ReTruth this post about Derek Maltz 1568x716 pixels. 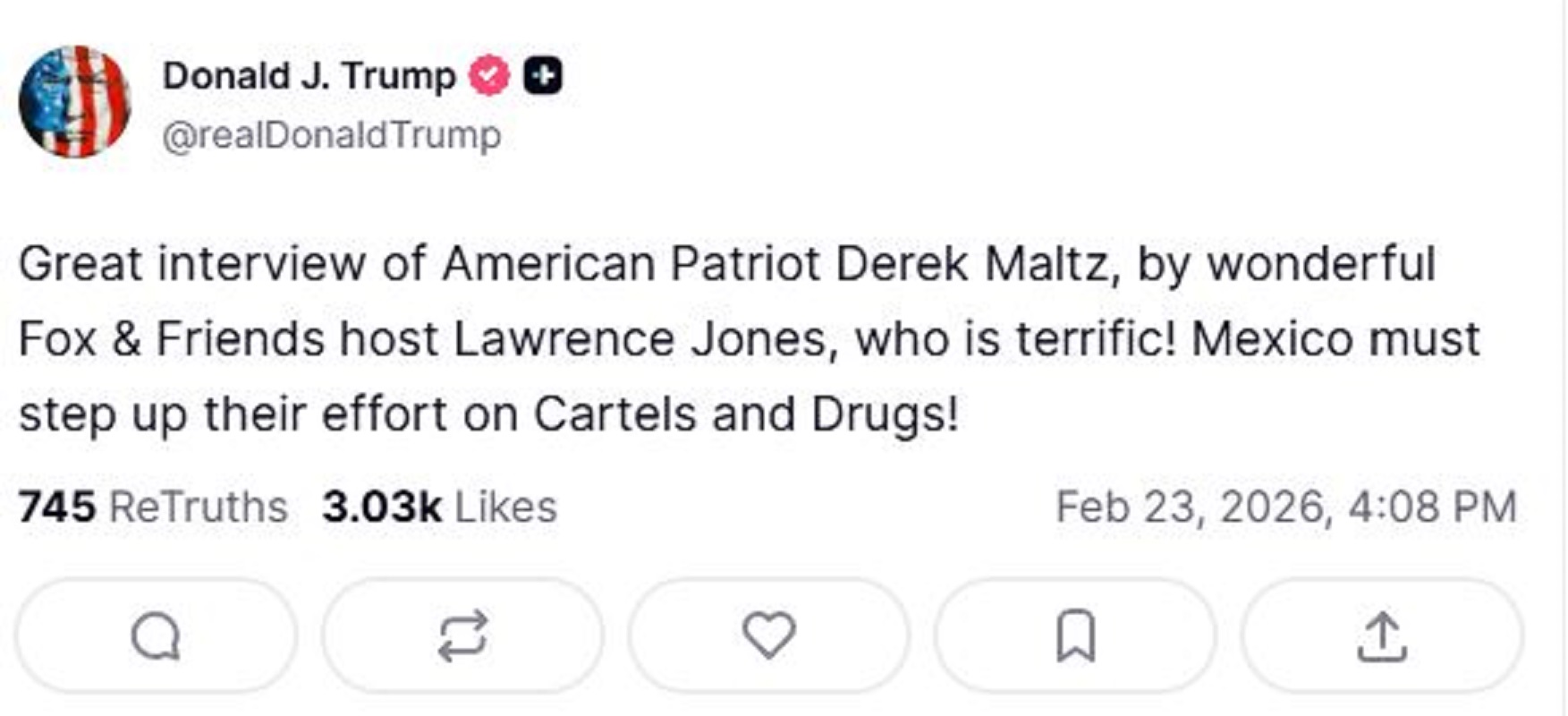(462, 636)
